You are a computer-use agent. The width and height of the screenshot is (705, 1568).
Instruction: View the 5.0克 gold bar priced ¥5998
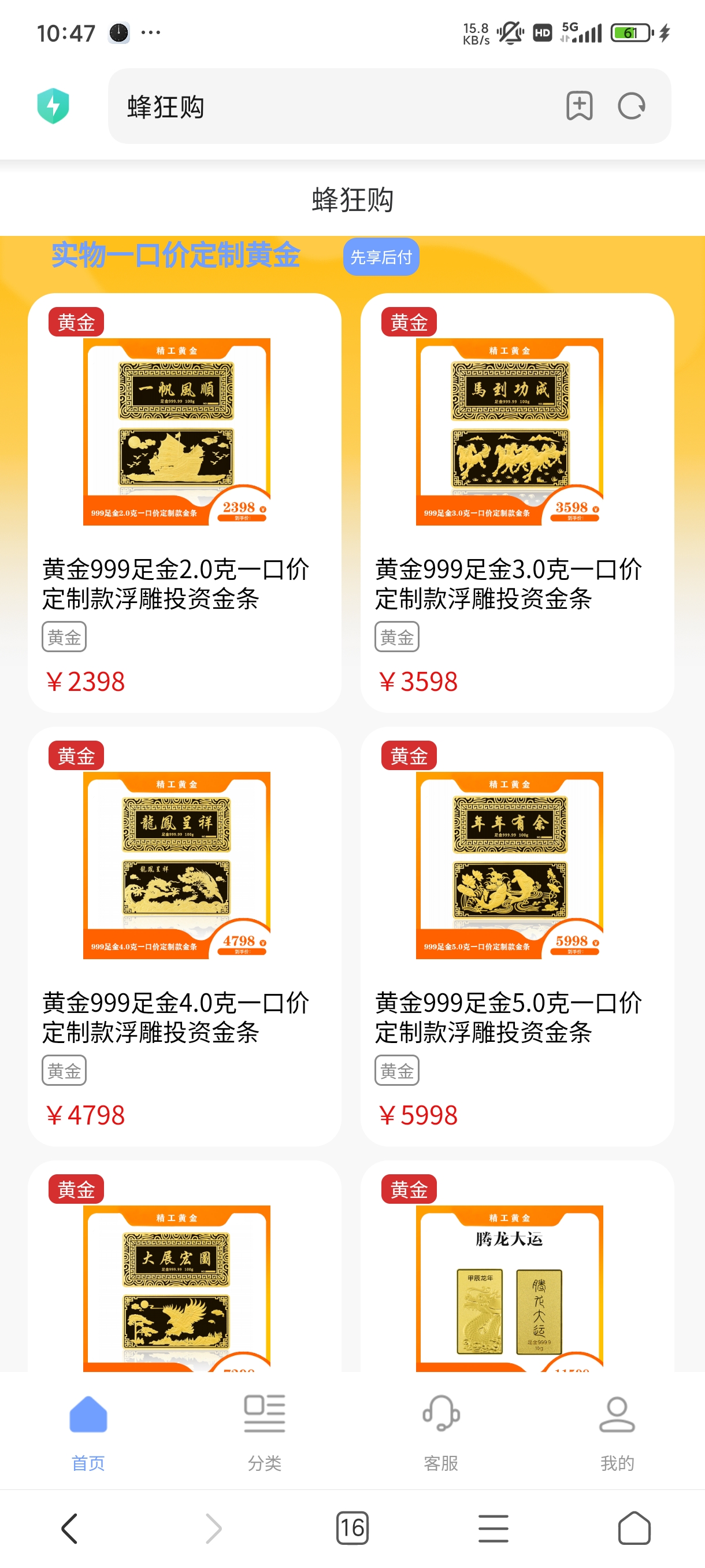tap(517, 936)
